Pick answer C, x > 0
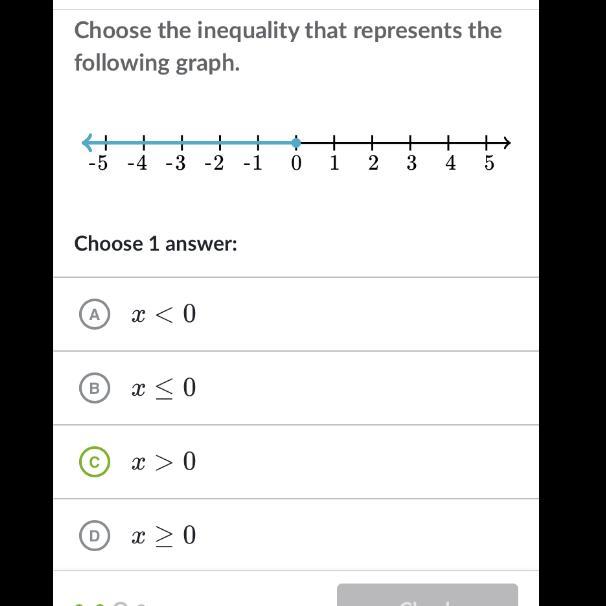The width and height of the screenshot is (606, 606). coord(94,461)
